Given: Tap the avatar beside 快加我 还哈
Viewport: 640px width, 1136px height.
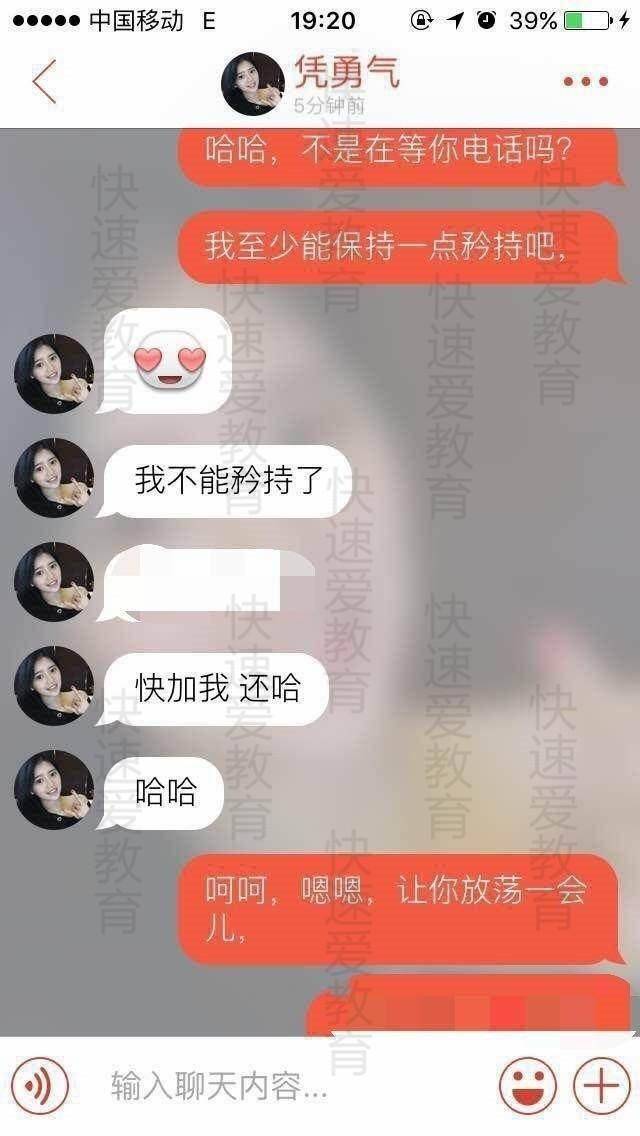Looking at the screenshot, I should tap(54, 686).
